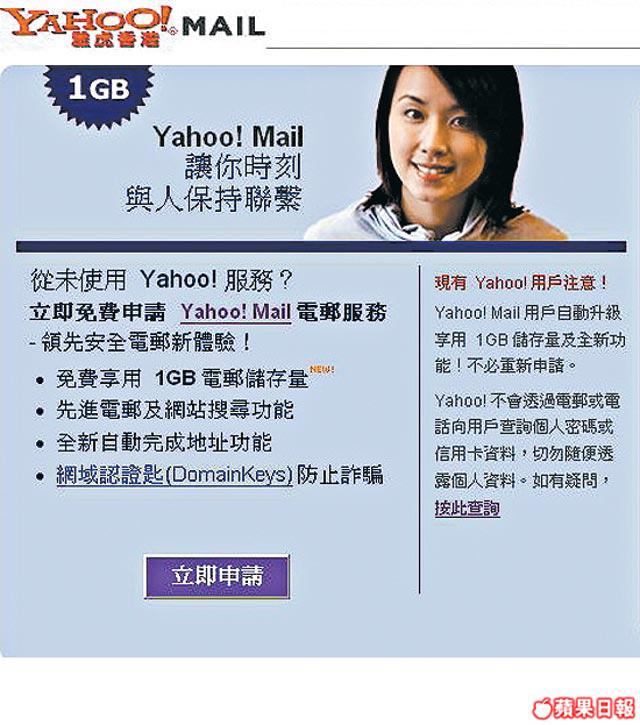Image resolution: width=640 pixels, height=725 pixels.
Task: Follow the 按此查詢 link
Action: (467, 508)
